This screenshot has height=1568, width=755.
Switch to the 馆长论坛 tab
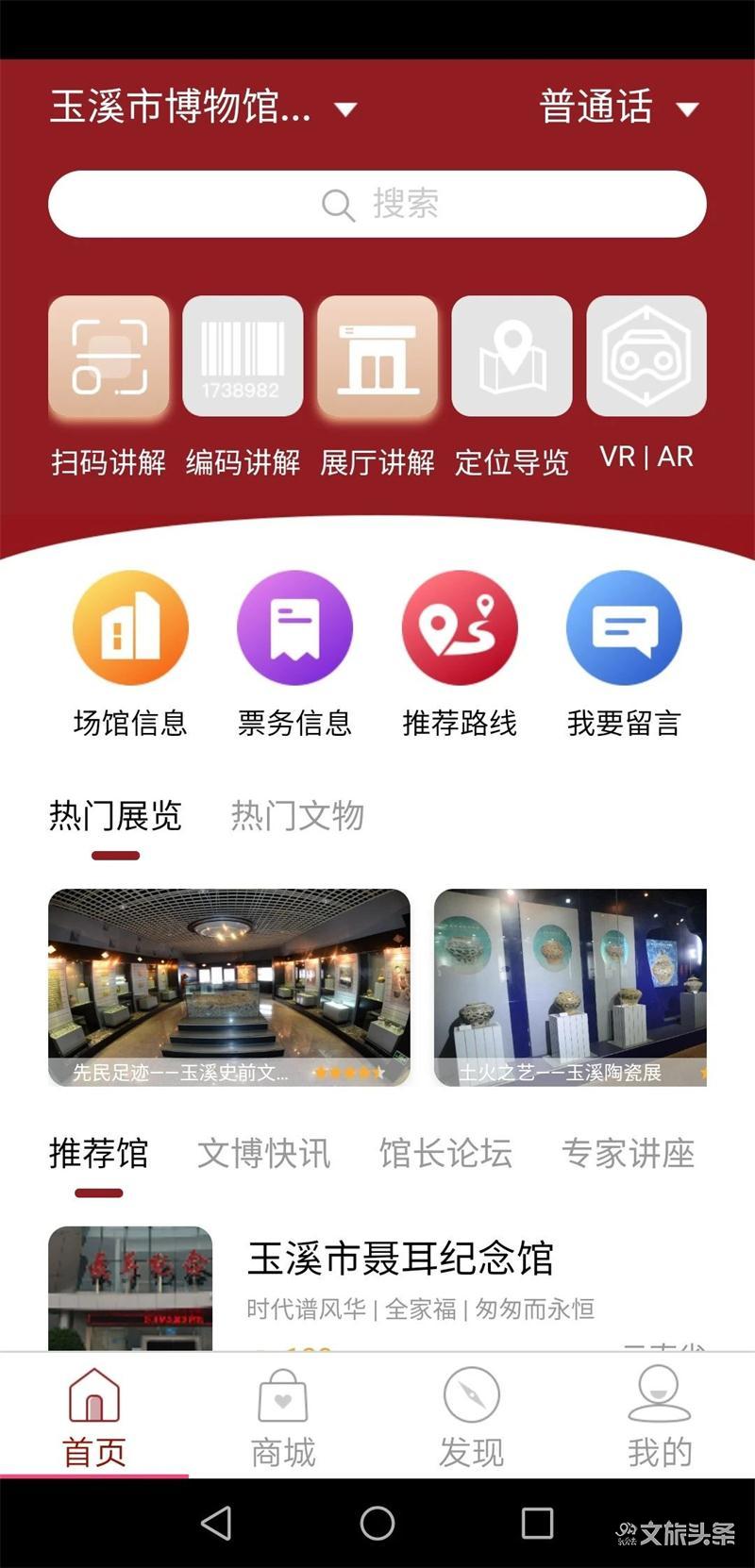[x=445, y=1154]
